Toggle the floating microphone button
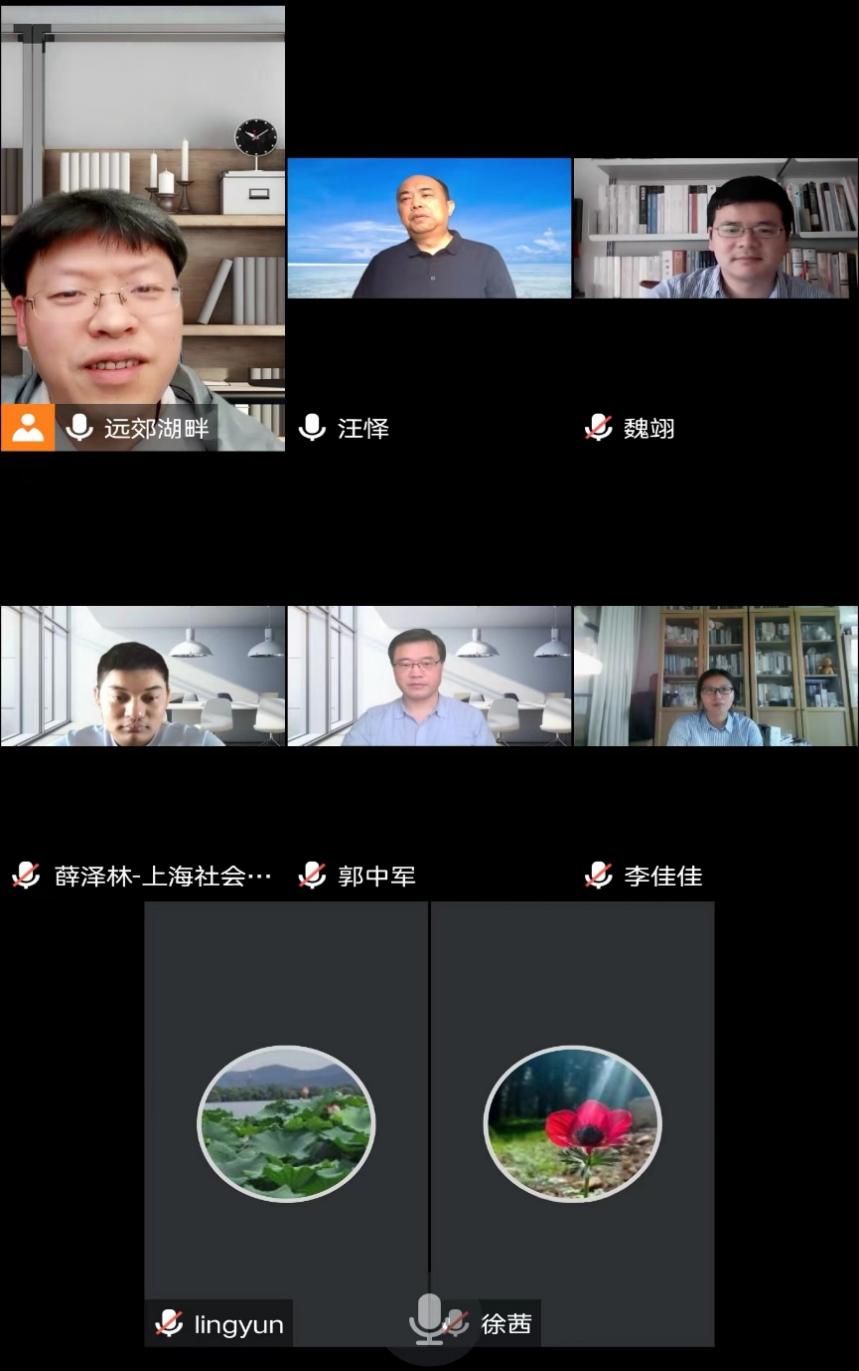Screen dimensions: 859x1371 tap(428, 1319)
